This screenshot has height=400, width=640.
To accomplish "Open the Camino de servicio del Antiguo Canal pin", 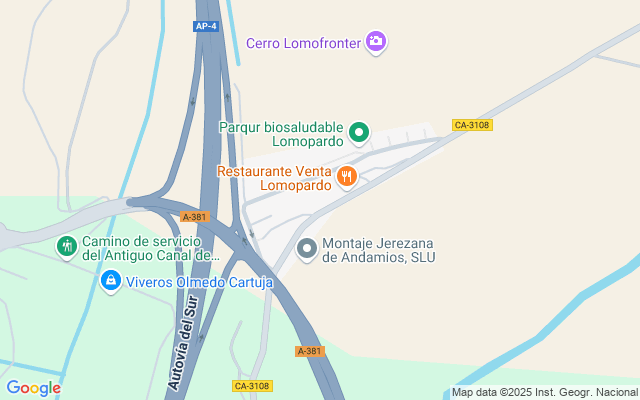I will coord(66,245).
